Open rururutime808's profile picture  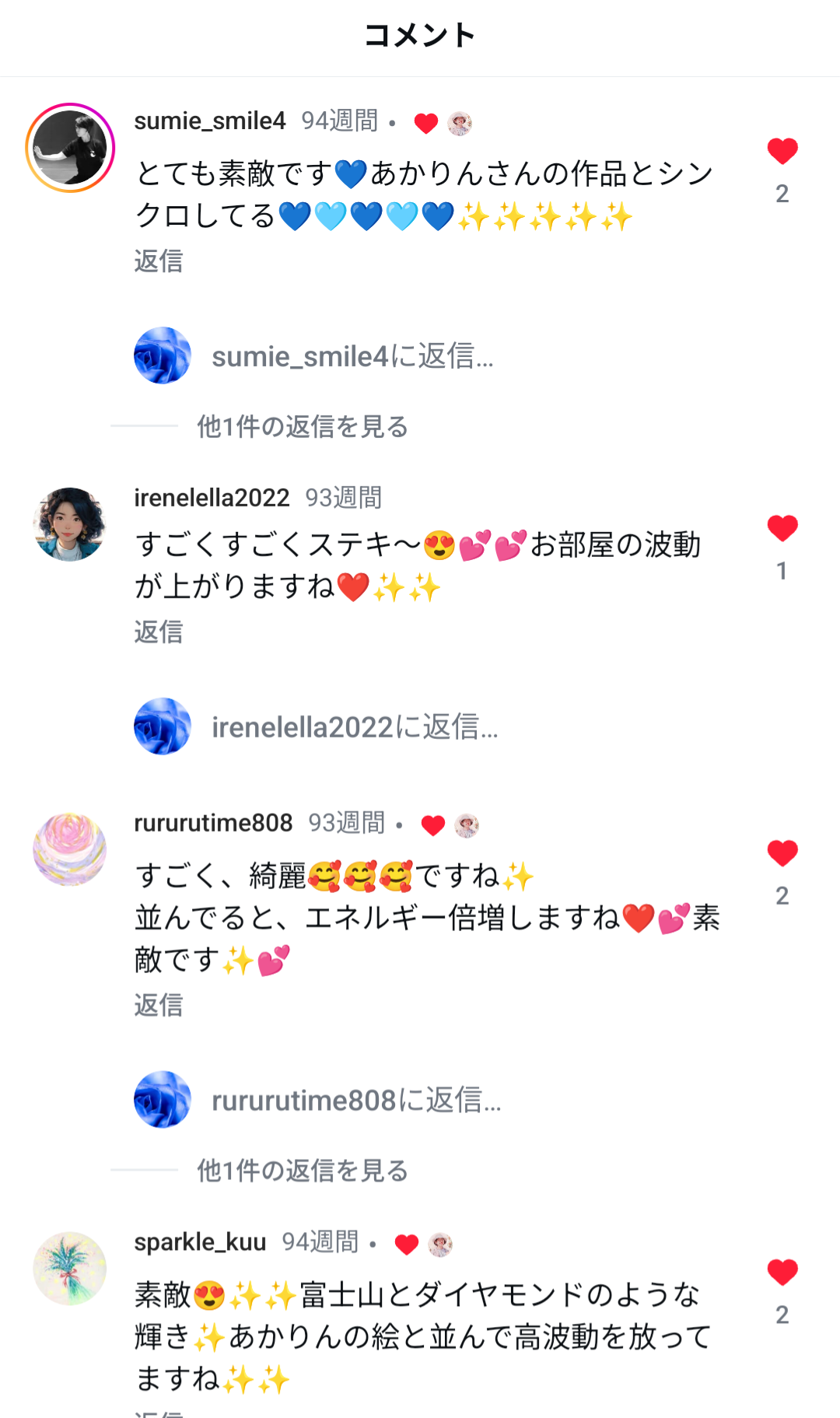pos(70,849)
